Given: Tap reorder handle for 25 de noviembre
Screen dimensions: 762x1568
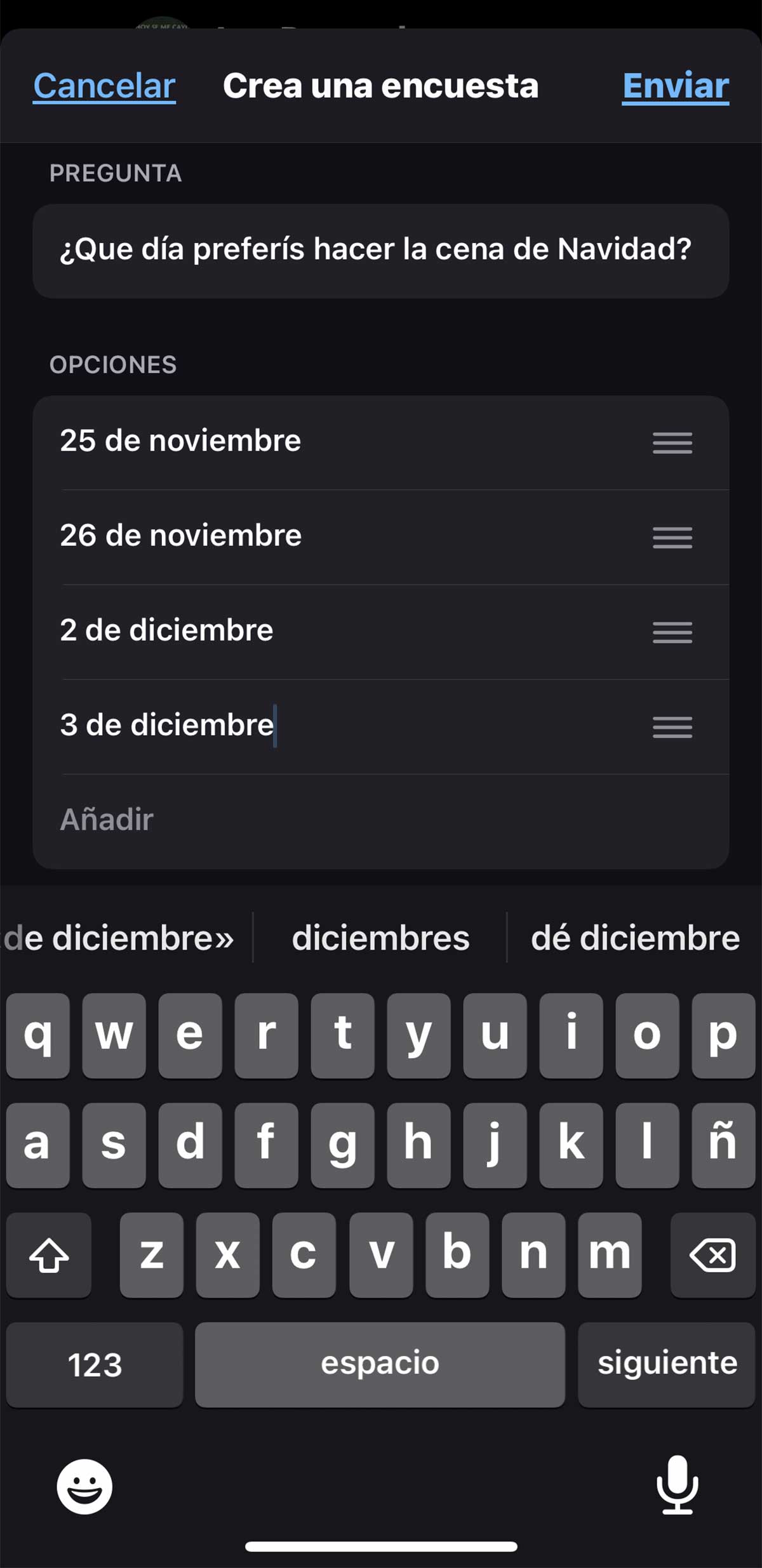Looking at the screenshot, I should coord(672,442).
